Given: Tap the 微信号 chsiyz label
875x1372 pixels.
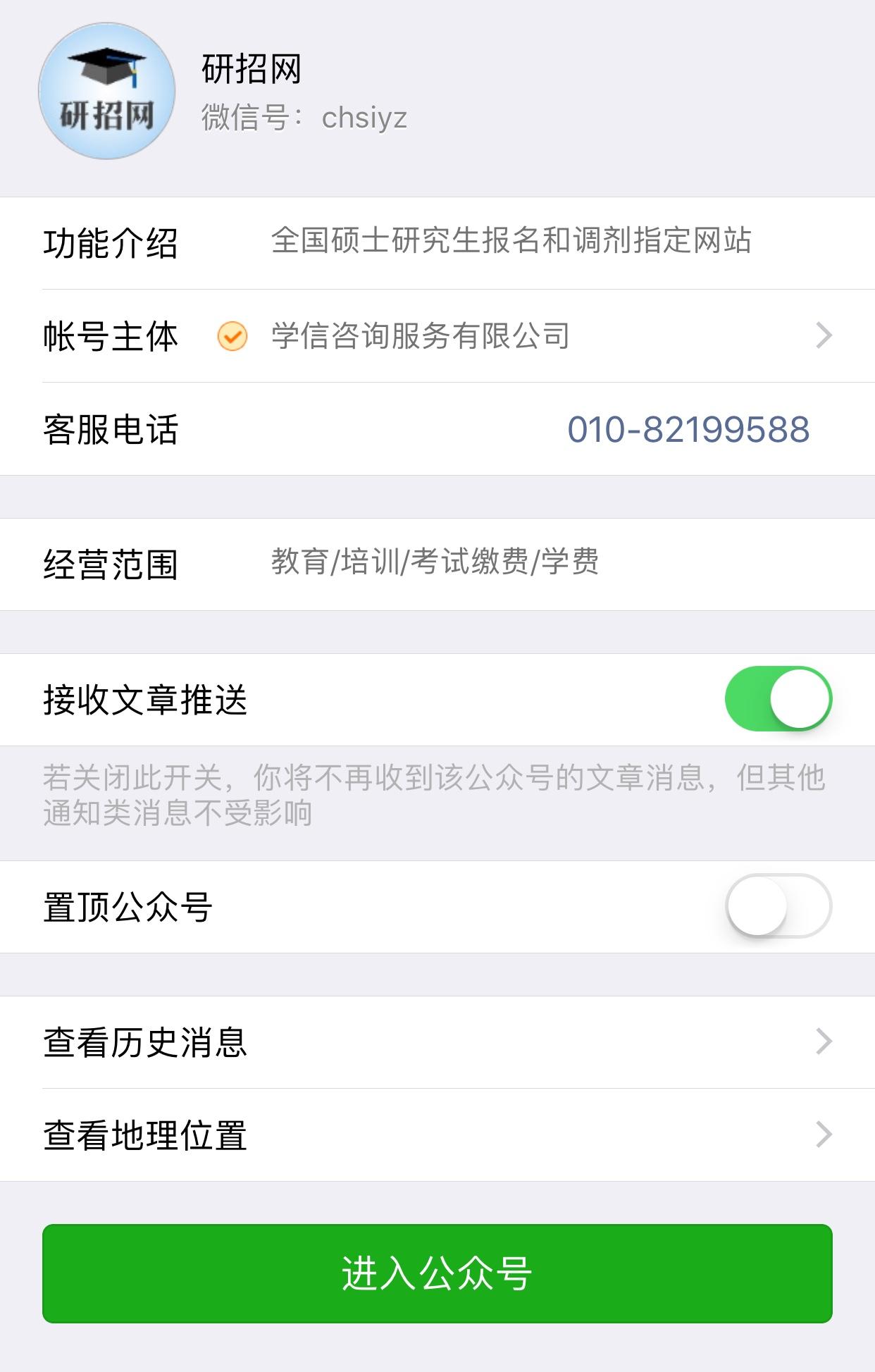Looking at the screenshot, I should 302,118.
